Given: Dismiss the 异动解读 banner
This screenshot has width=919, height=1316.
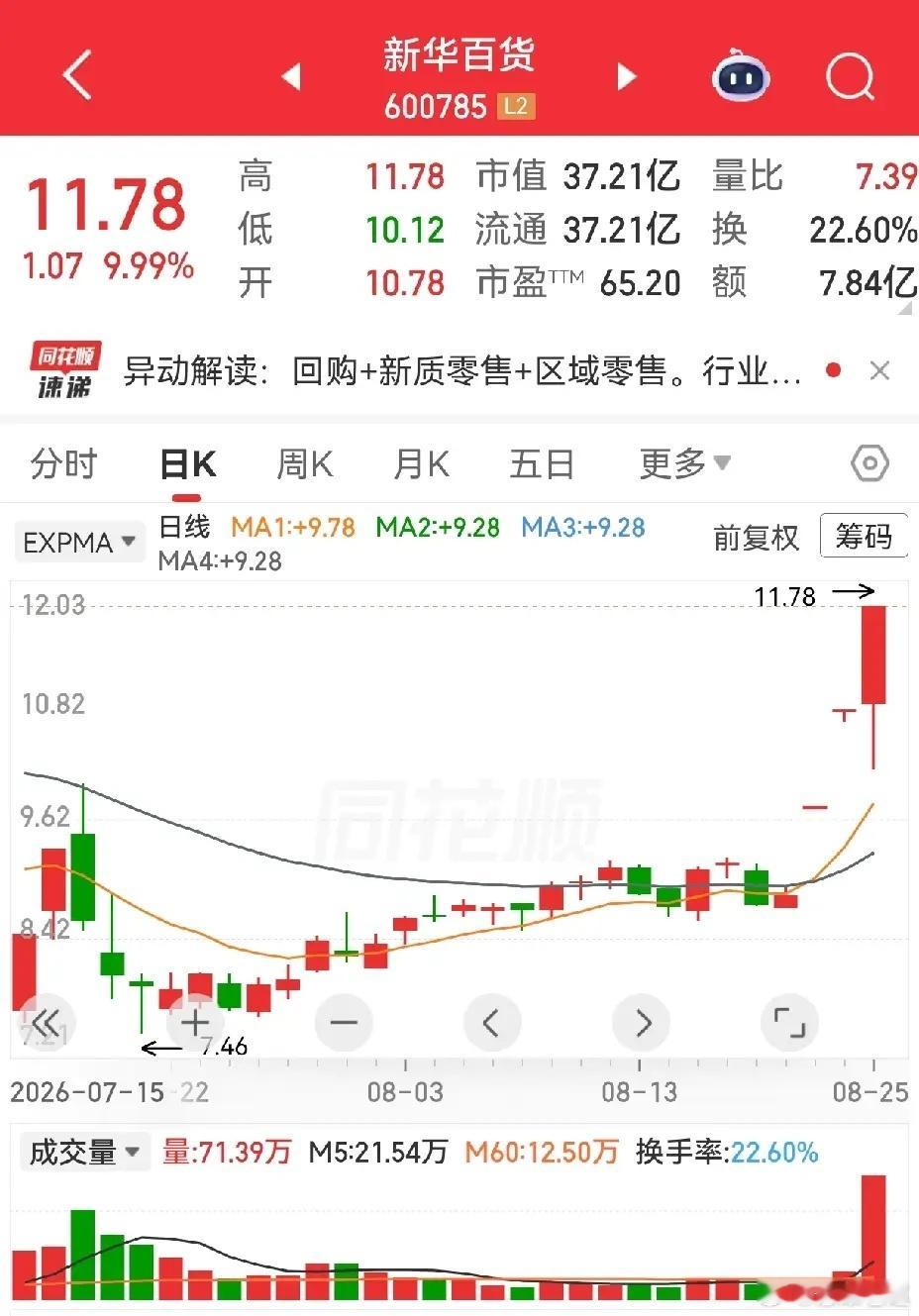Looking at the screenshot, I should pyautogui.click(x=878, y=371).
